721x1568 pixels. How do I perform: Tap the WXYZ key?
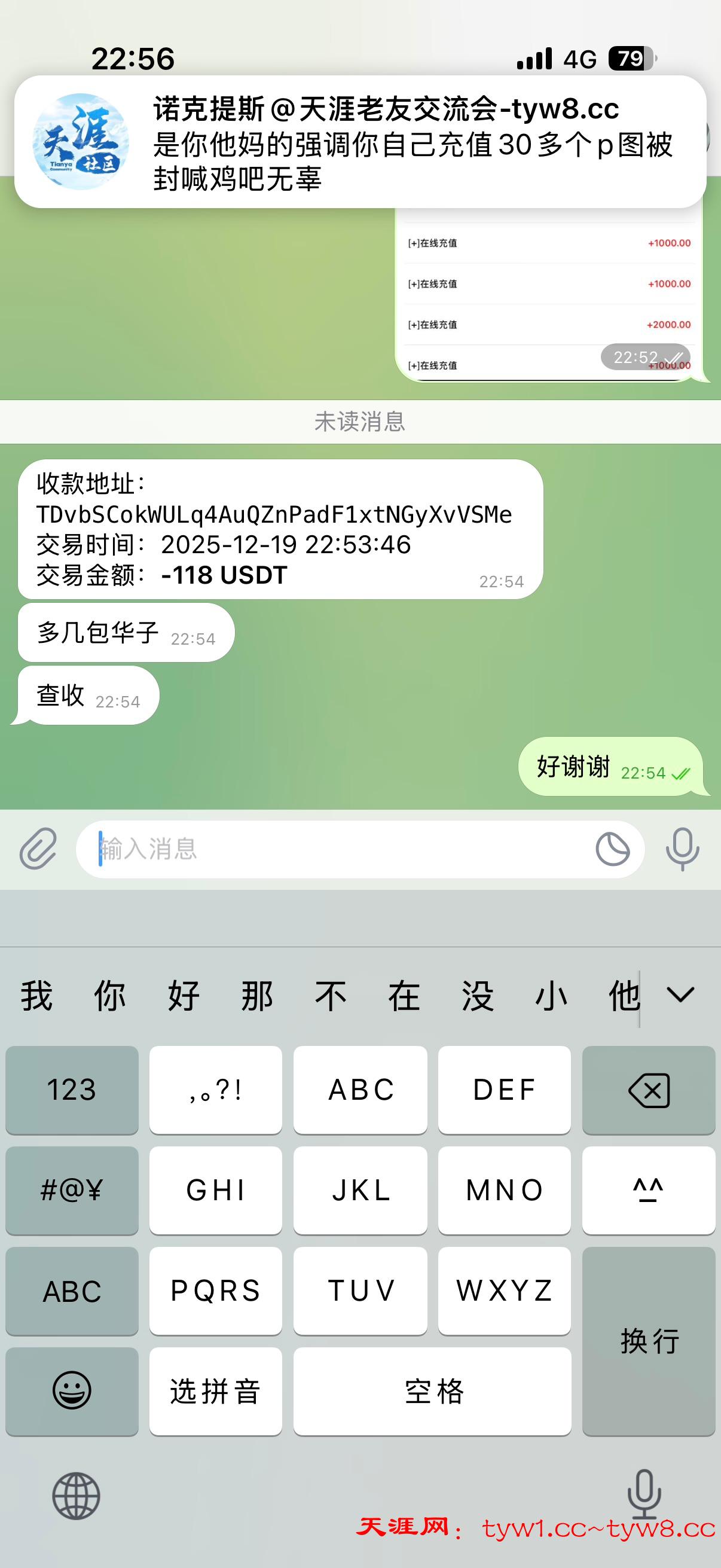tap(505, 1291)
